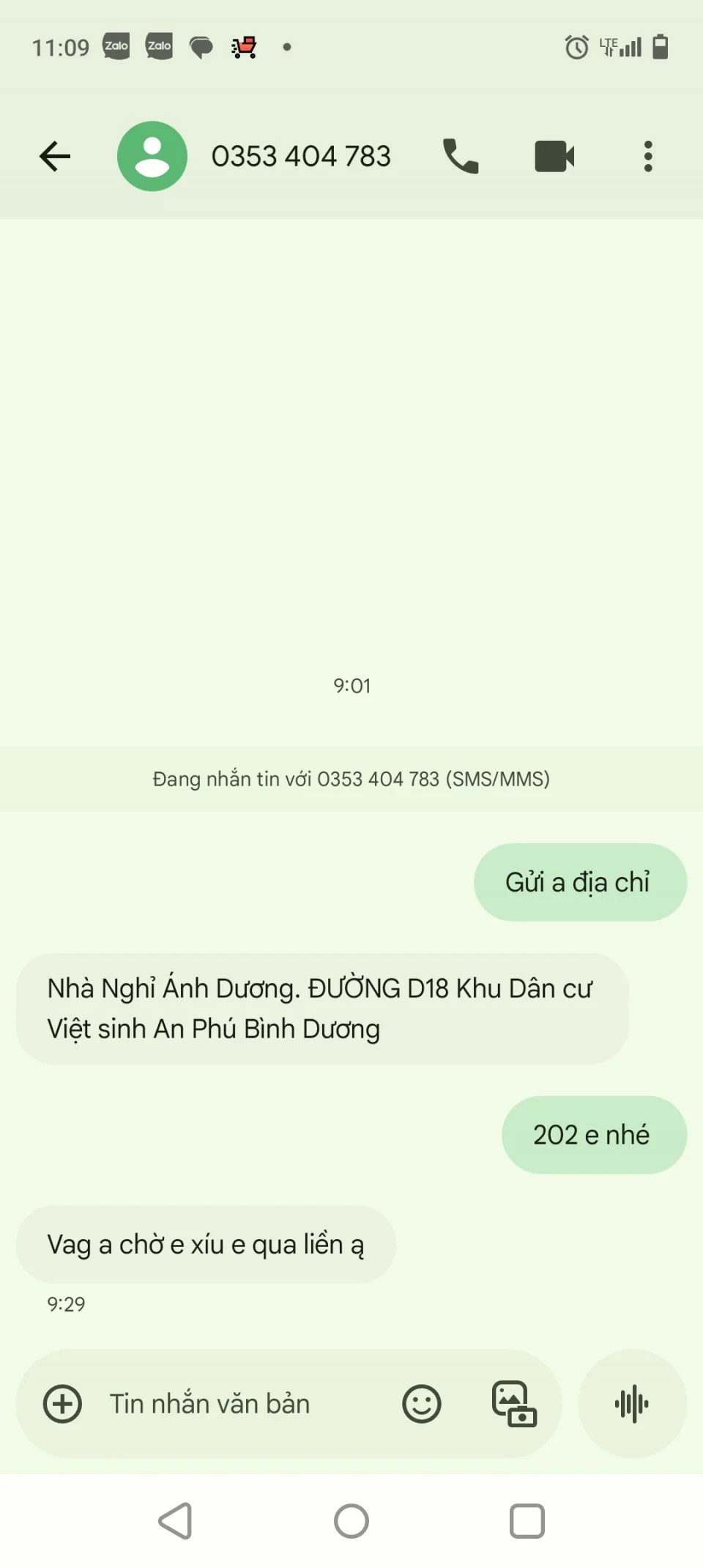Tap the system home button
Screen dimensions: 703x1568
tap(351, 1521)
